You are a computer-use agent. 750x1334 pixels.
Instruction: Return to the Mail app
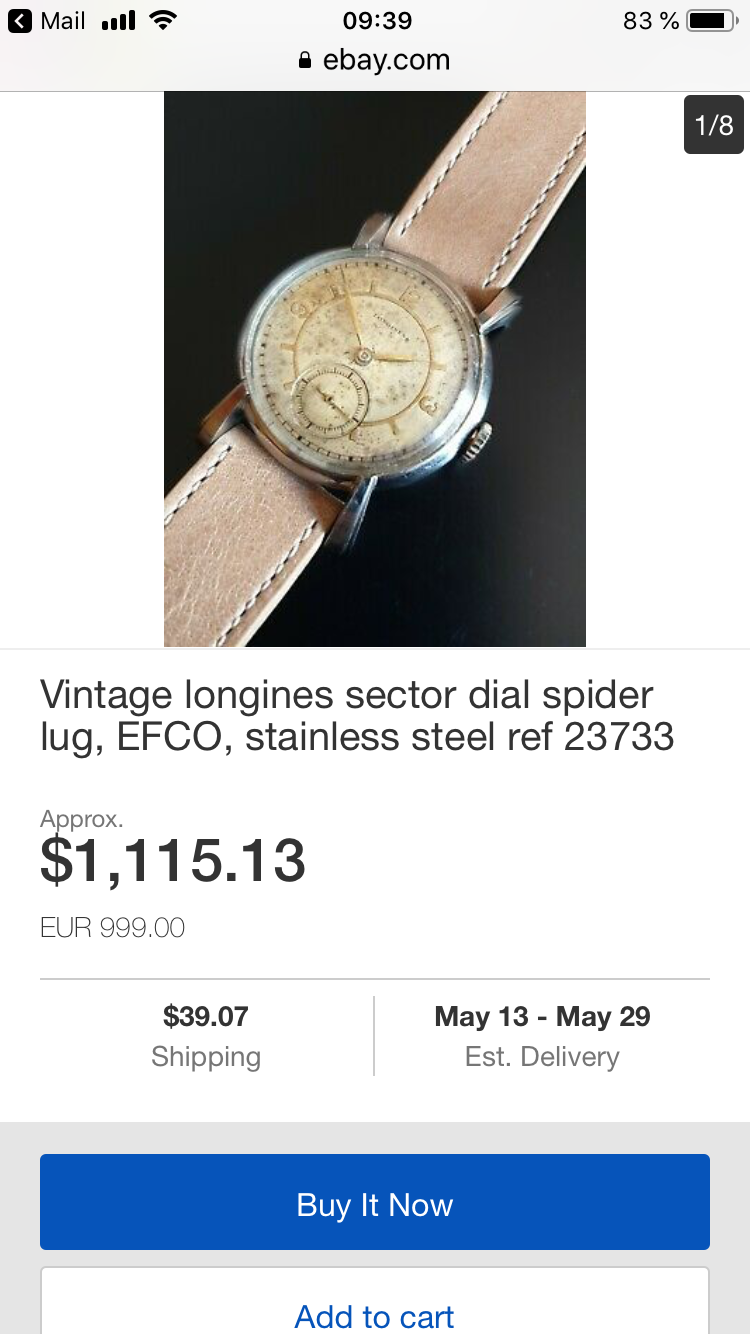point(46,20)
